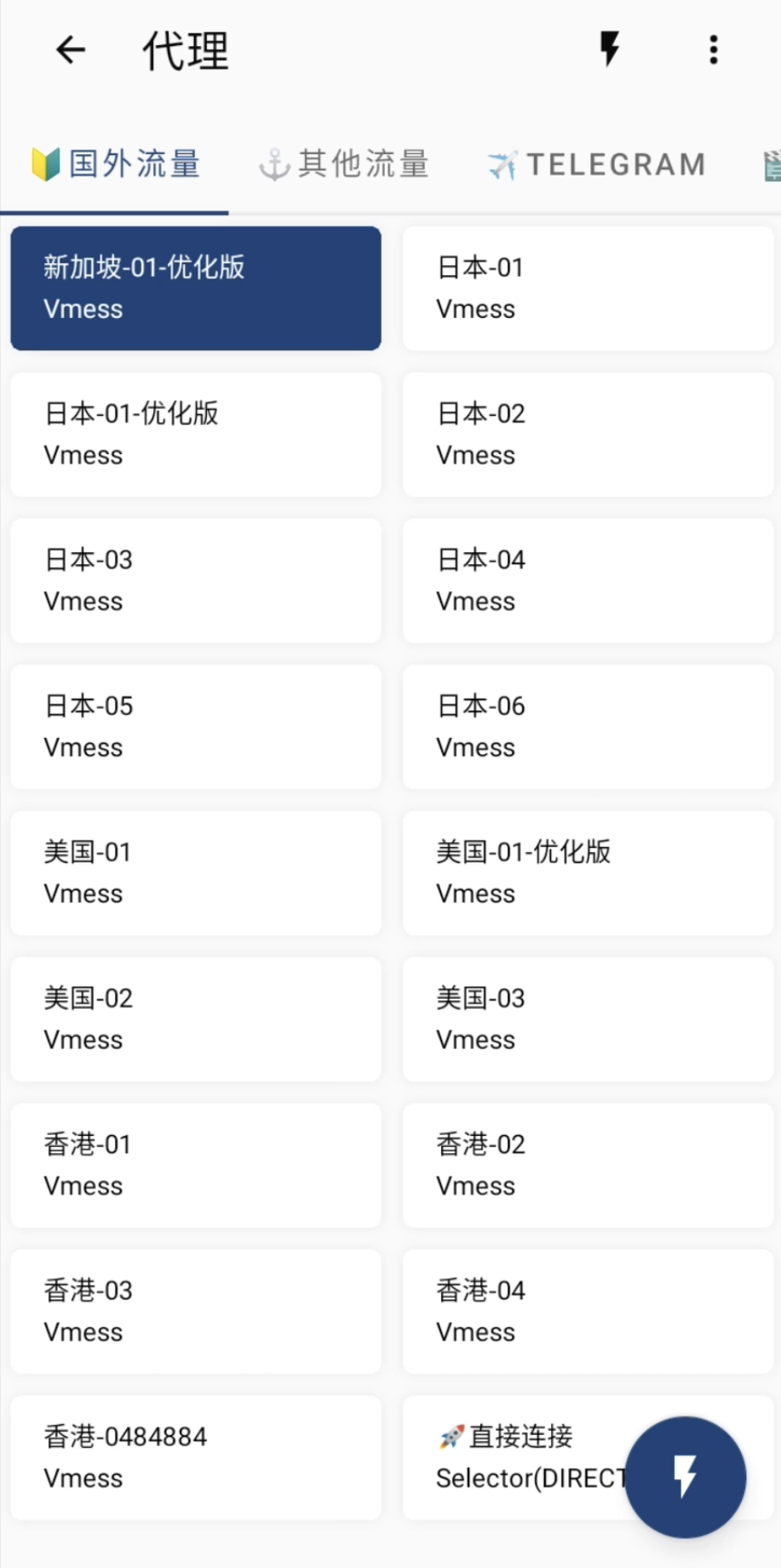Select the 美国-03 proxy
781x1568 pixels.
588,1019
